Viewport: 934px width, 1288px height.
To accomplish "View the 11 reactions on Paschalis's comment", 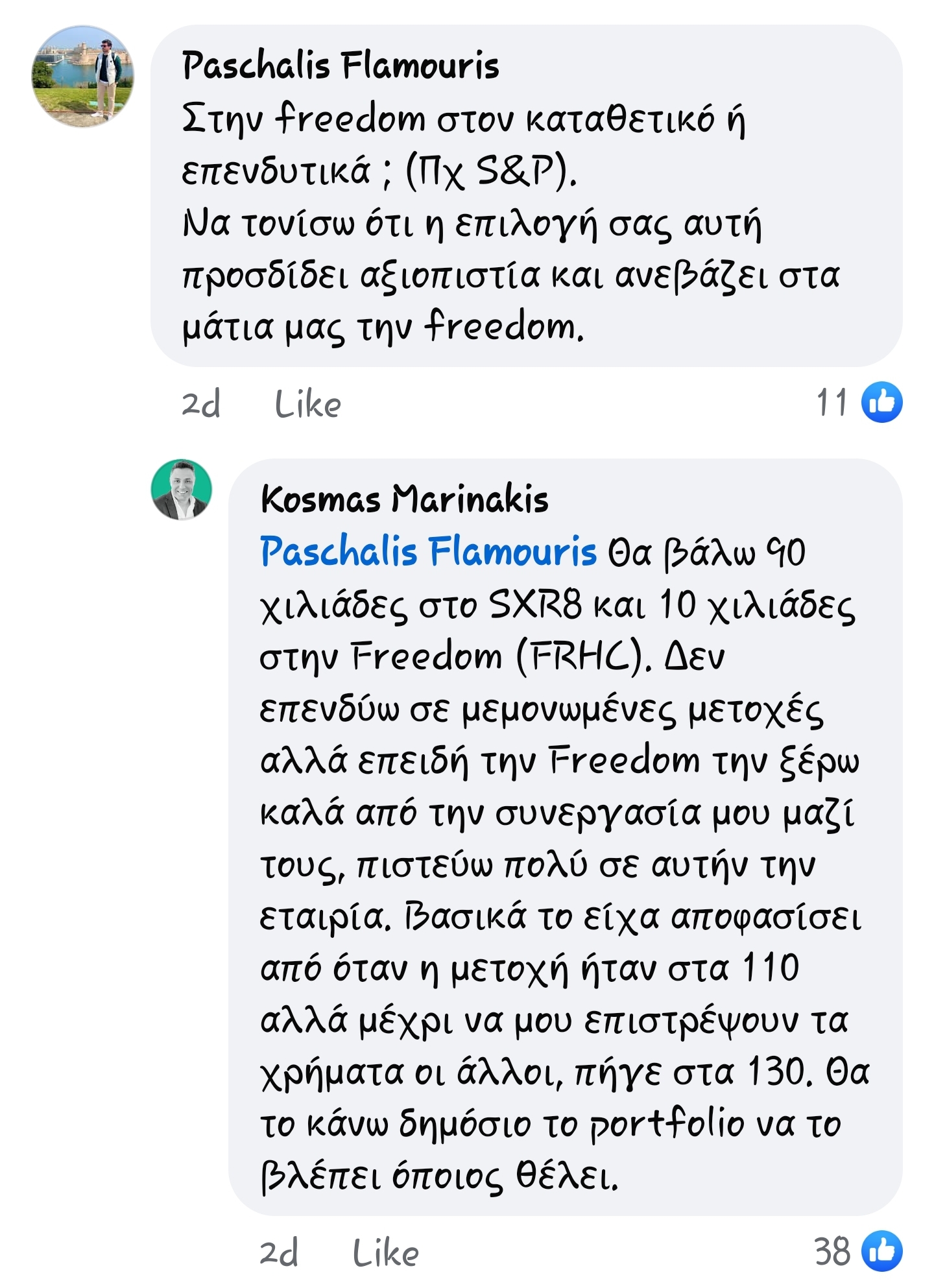I will [x=859, y=403].
